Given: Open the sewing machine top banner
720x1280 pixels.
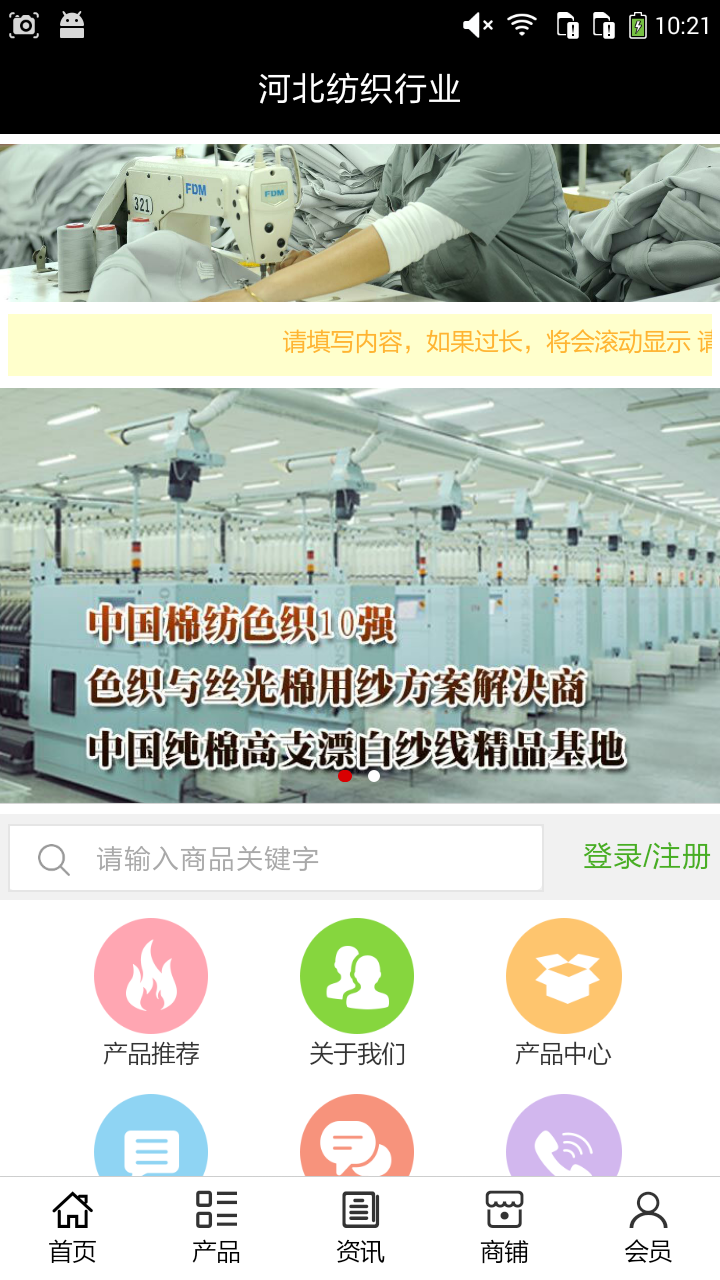Looking at the screenshot, I should 360,222.
